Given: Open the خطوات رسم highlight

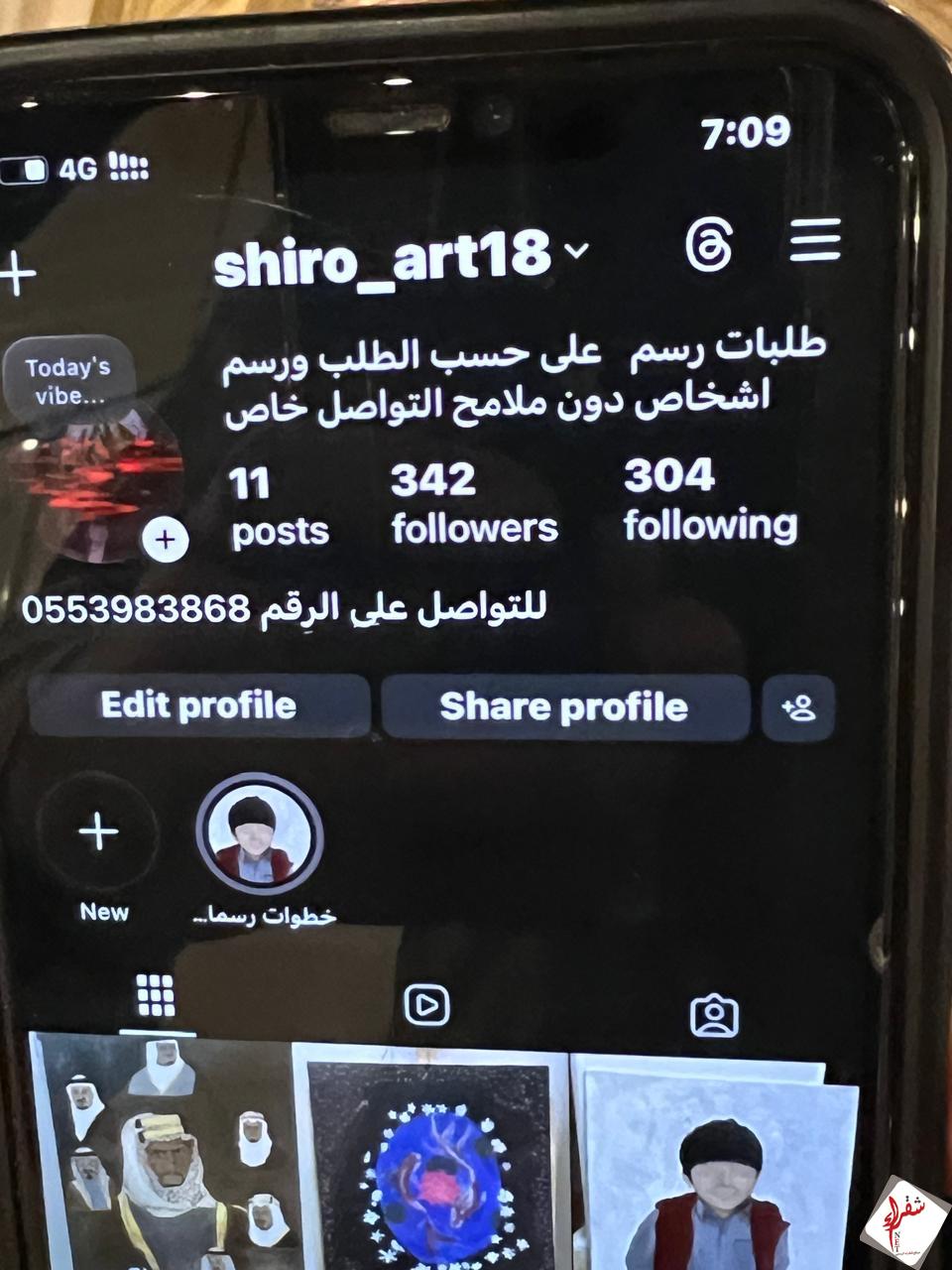Looking at the screenshot, I should click(260, 831).
